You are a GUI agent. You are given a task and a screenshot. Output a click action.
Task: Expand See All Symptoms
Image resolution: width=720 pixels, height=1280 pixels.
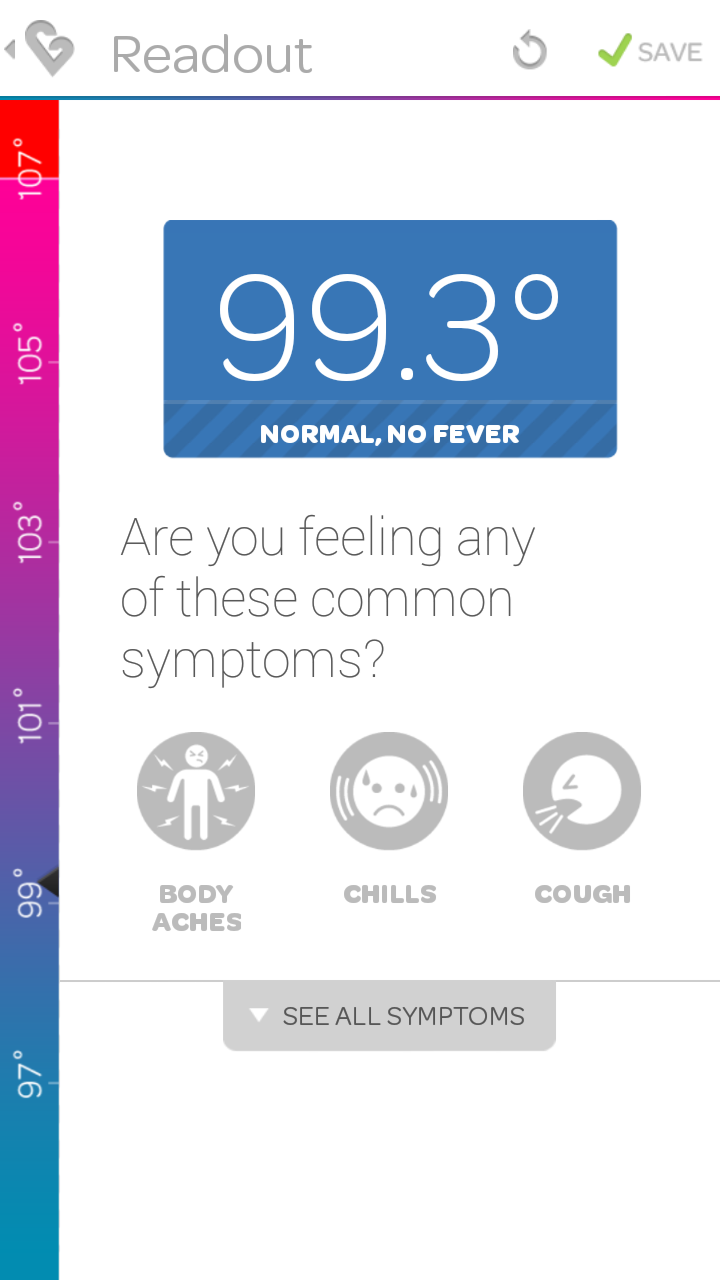(x=389, y=1016)
